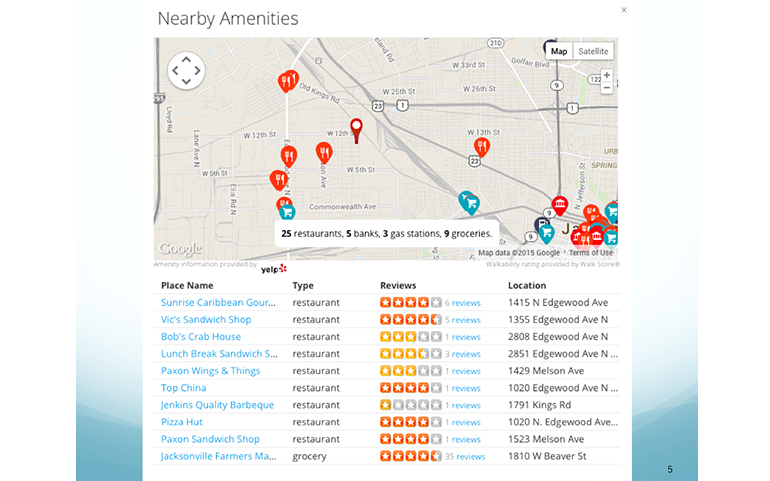The width and height of the screenshot is (770, 481).
Task: Open Sunrise Caribbean Gourmet place link
Action: tap(217, 302)
